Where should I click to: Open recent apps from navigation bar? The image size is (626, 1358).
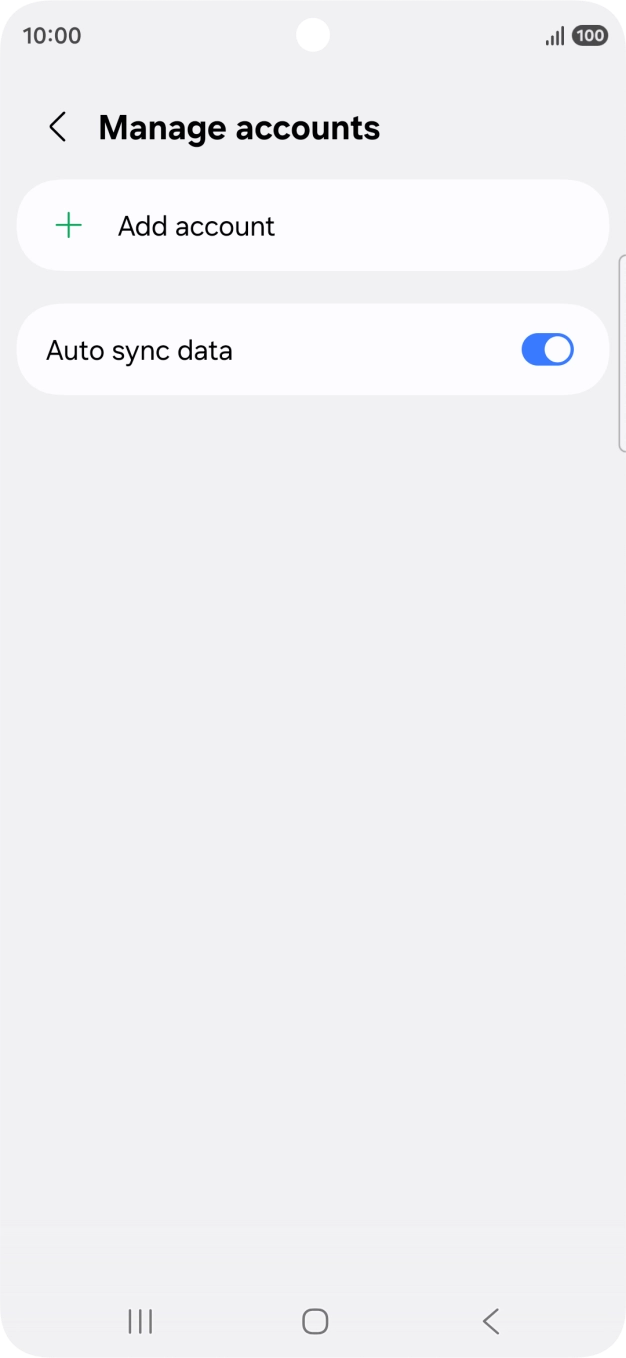[140, 1321]
